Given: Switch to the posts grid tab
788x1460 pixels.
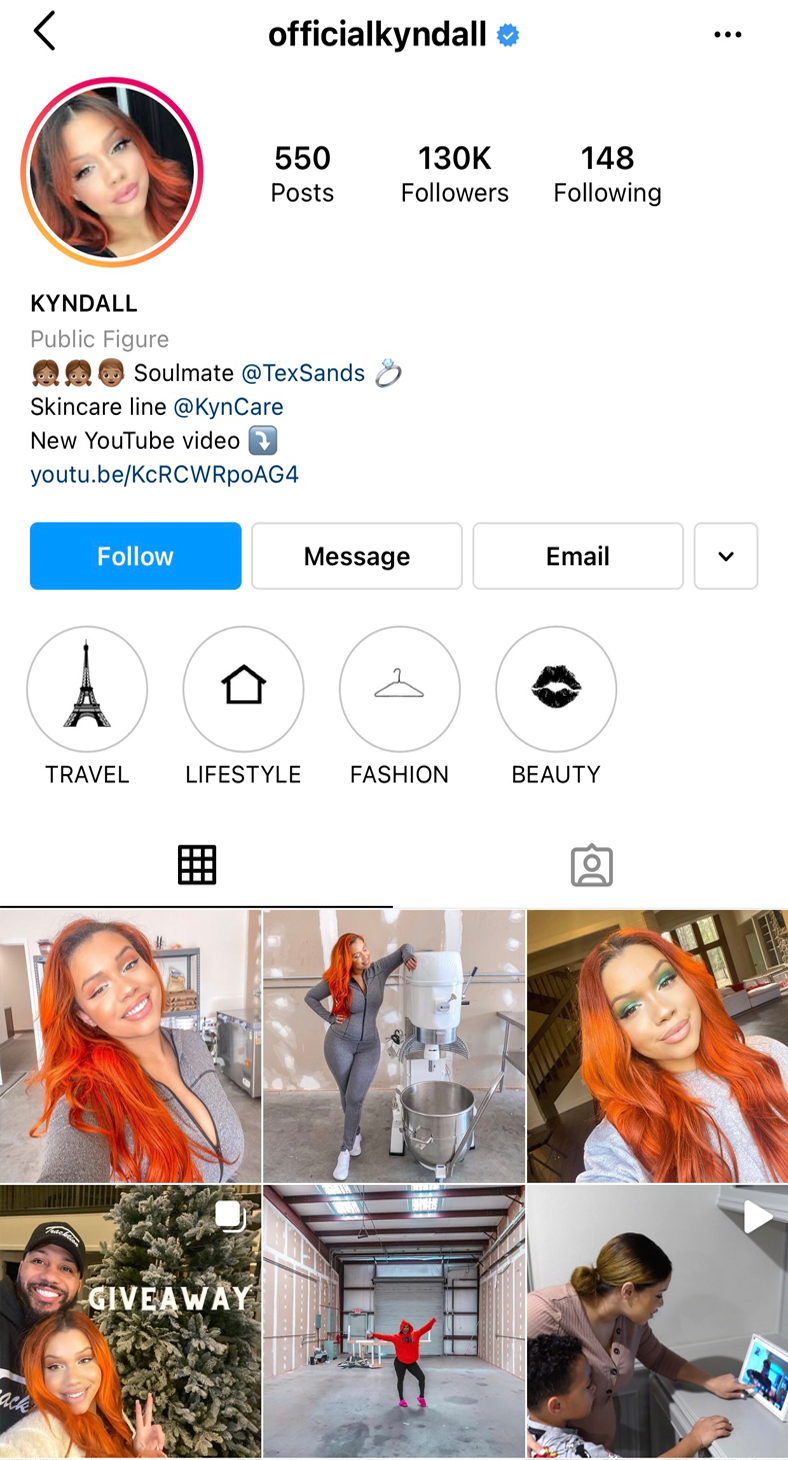Looking at the screenshot, I should pyautogui.click(x=197, y=865).
